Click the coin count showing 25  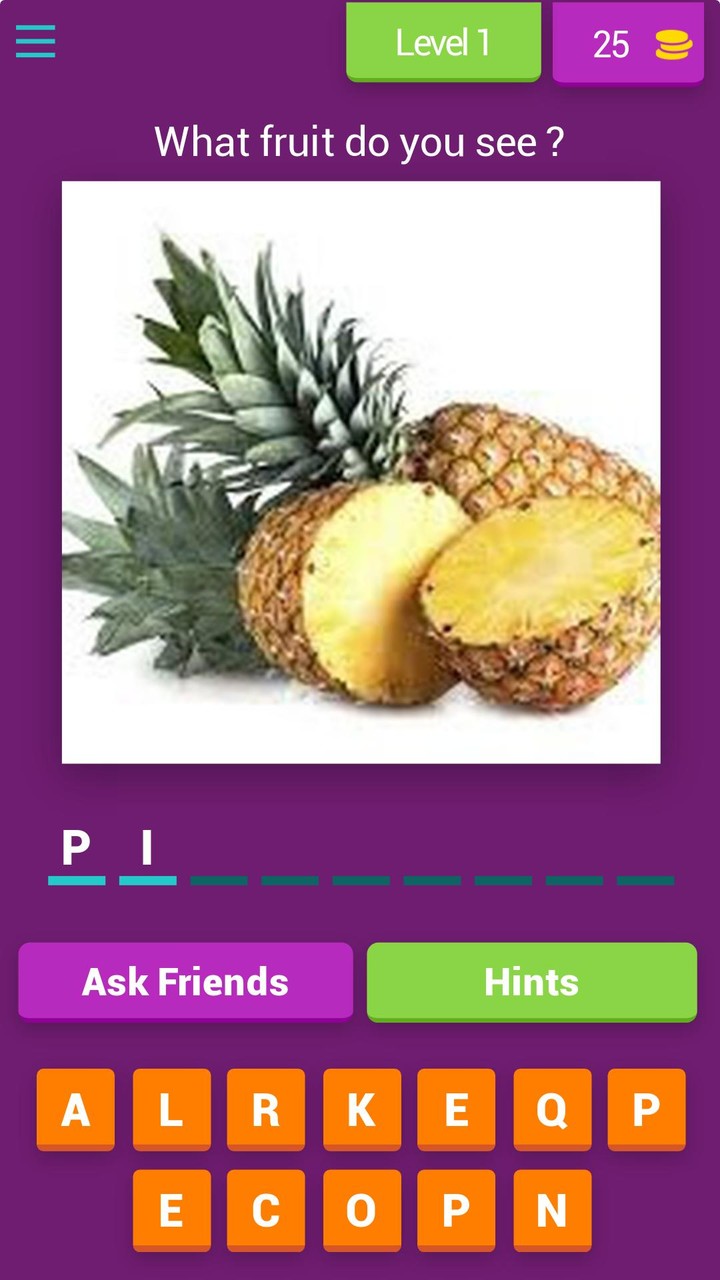point(613,44)
